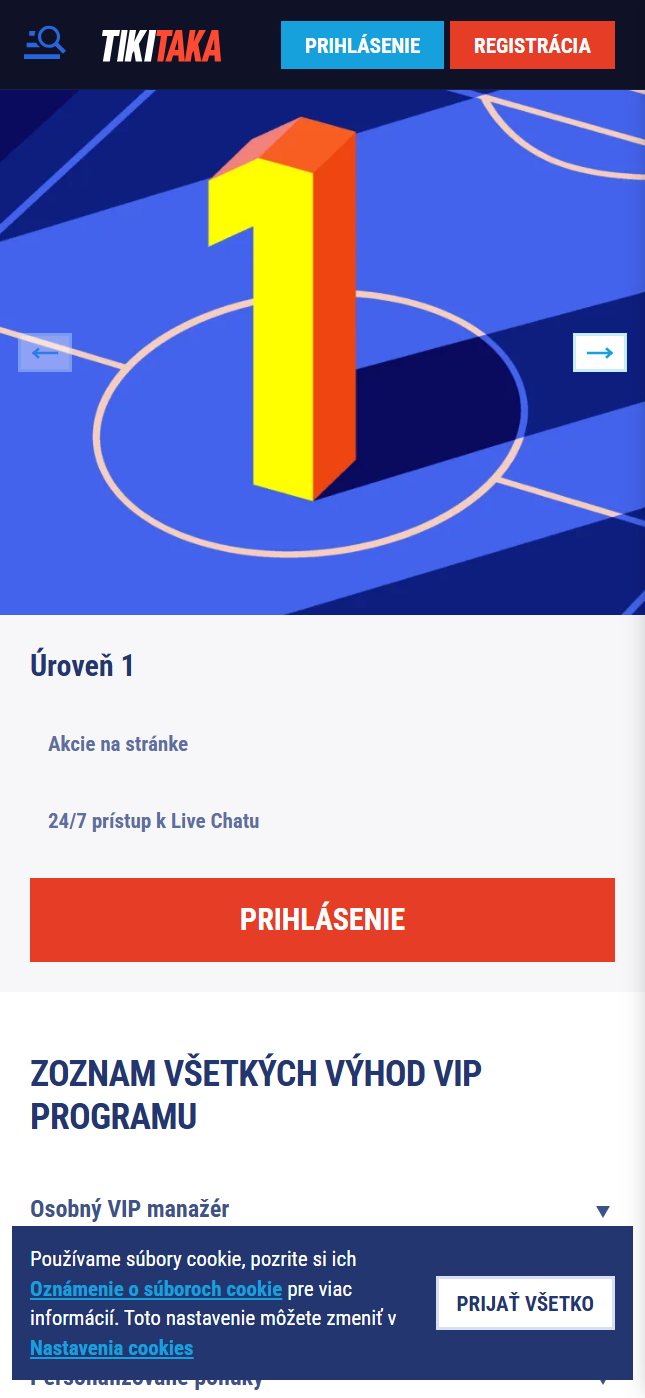Tap the red Prihlásenie button under Úroveň 1
Image resolution: width=645 pixels, height=1398 pixels.
pyautogui.click(x=322, y=920)
